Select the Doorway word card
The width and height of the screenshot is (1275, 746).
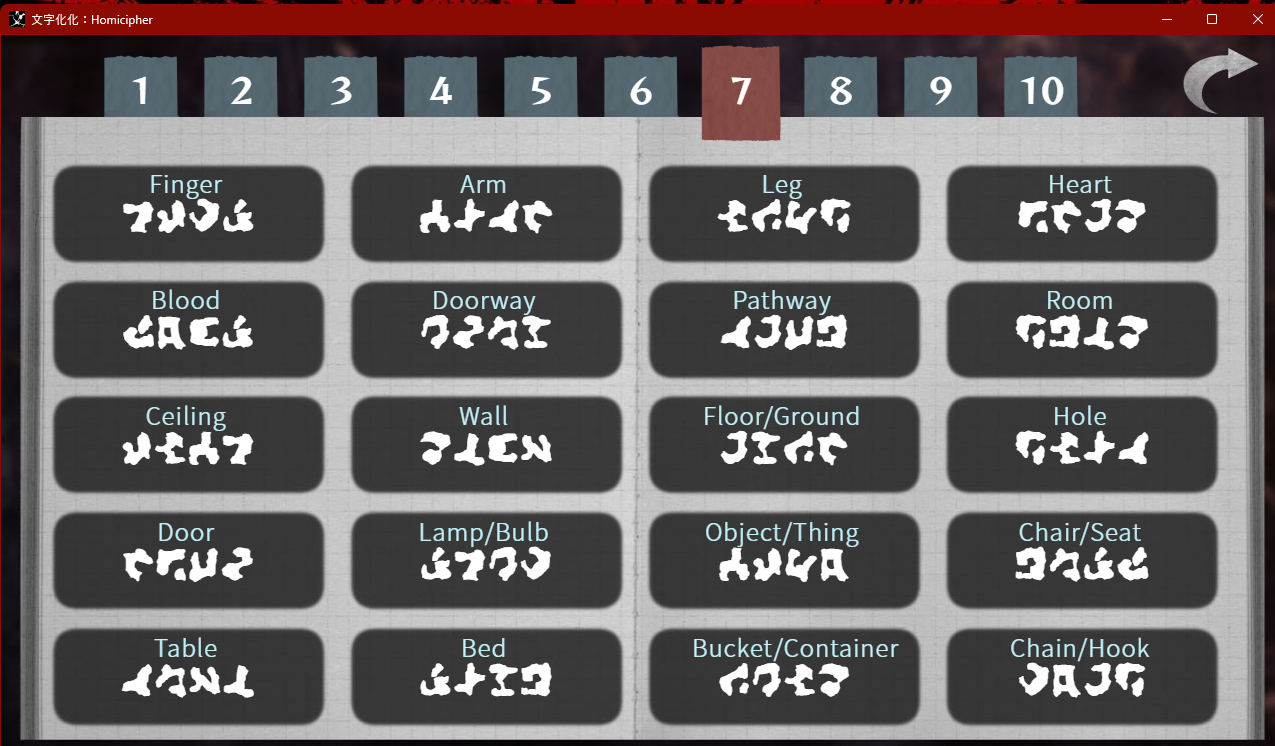click(x=486, y=329)
